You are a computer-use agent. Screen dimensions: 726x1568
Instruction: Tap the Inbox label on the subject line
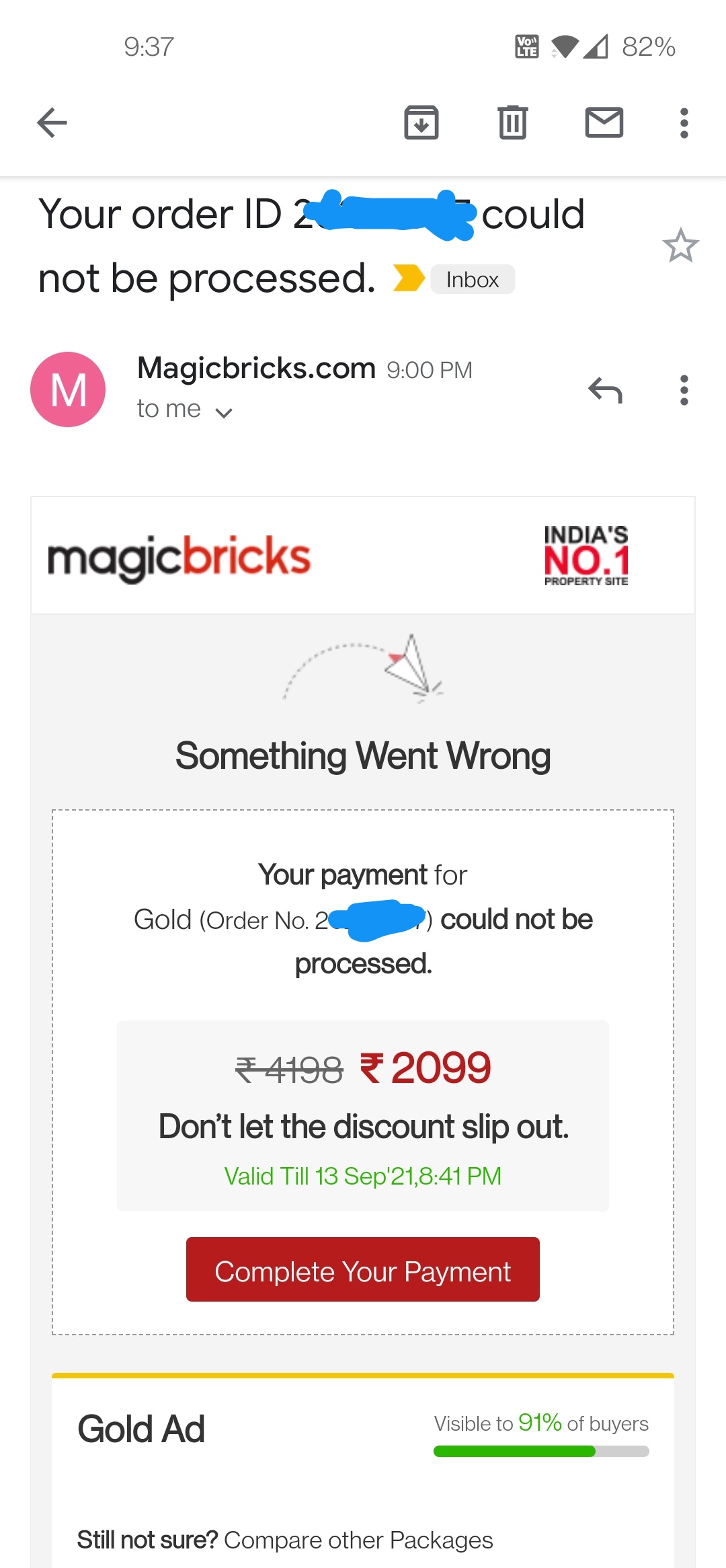pos(471,278)
